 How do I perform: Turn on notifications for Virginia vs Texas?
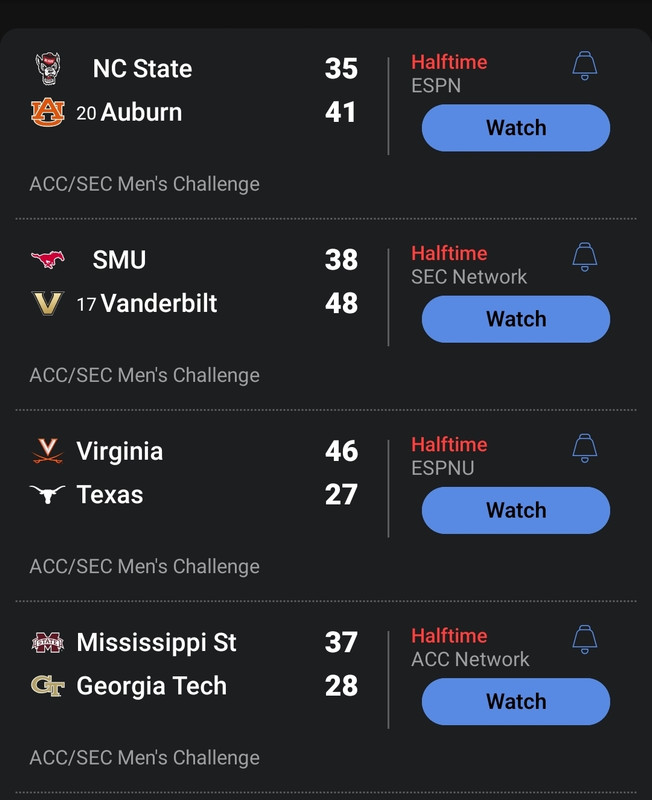pyautogui.click(x=585, y=448)
